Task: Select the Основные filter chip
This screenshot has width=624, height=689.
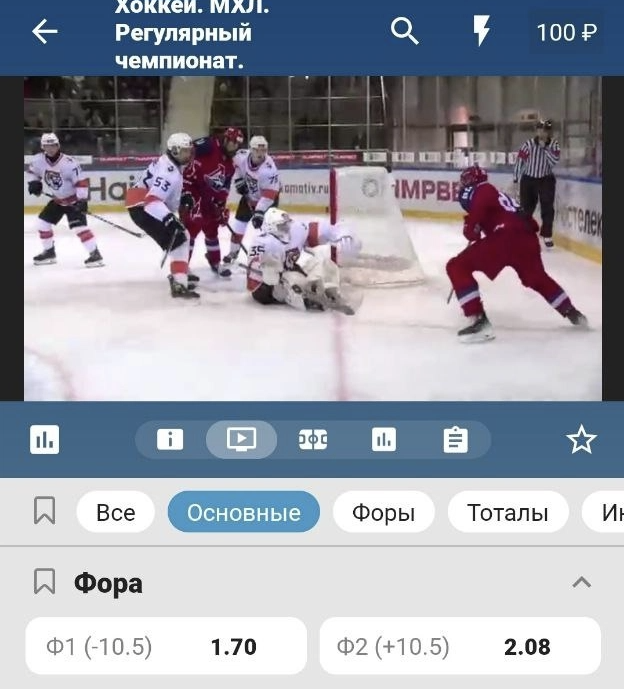Action: (243, 512)
